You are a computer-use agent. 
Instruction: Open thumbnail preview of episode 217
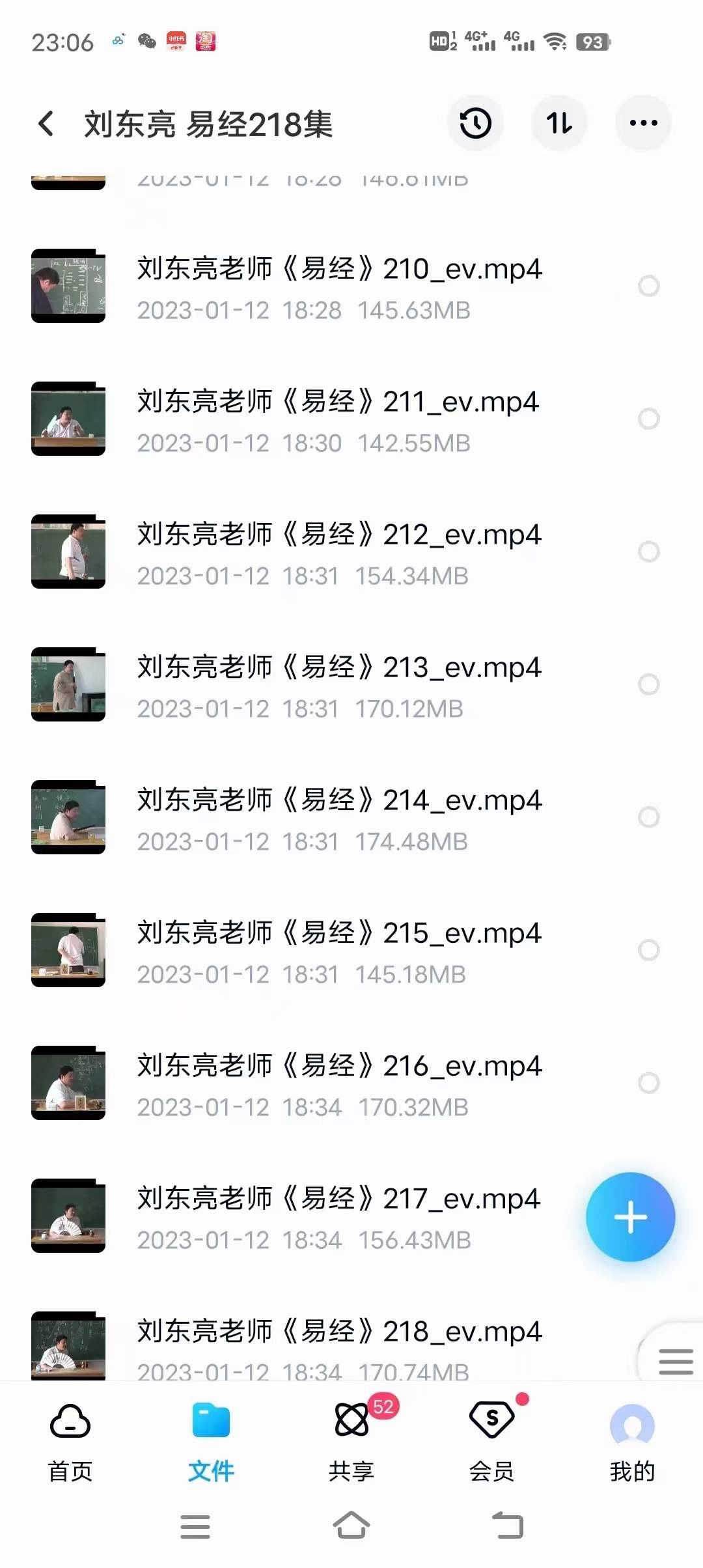69,1216
